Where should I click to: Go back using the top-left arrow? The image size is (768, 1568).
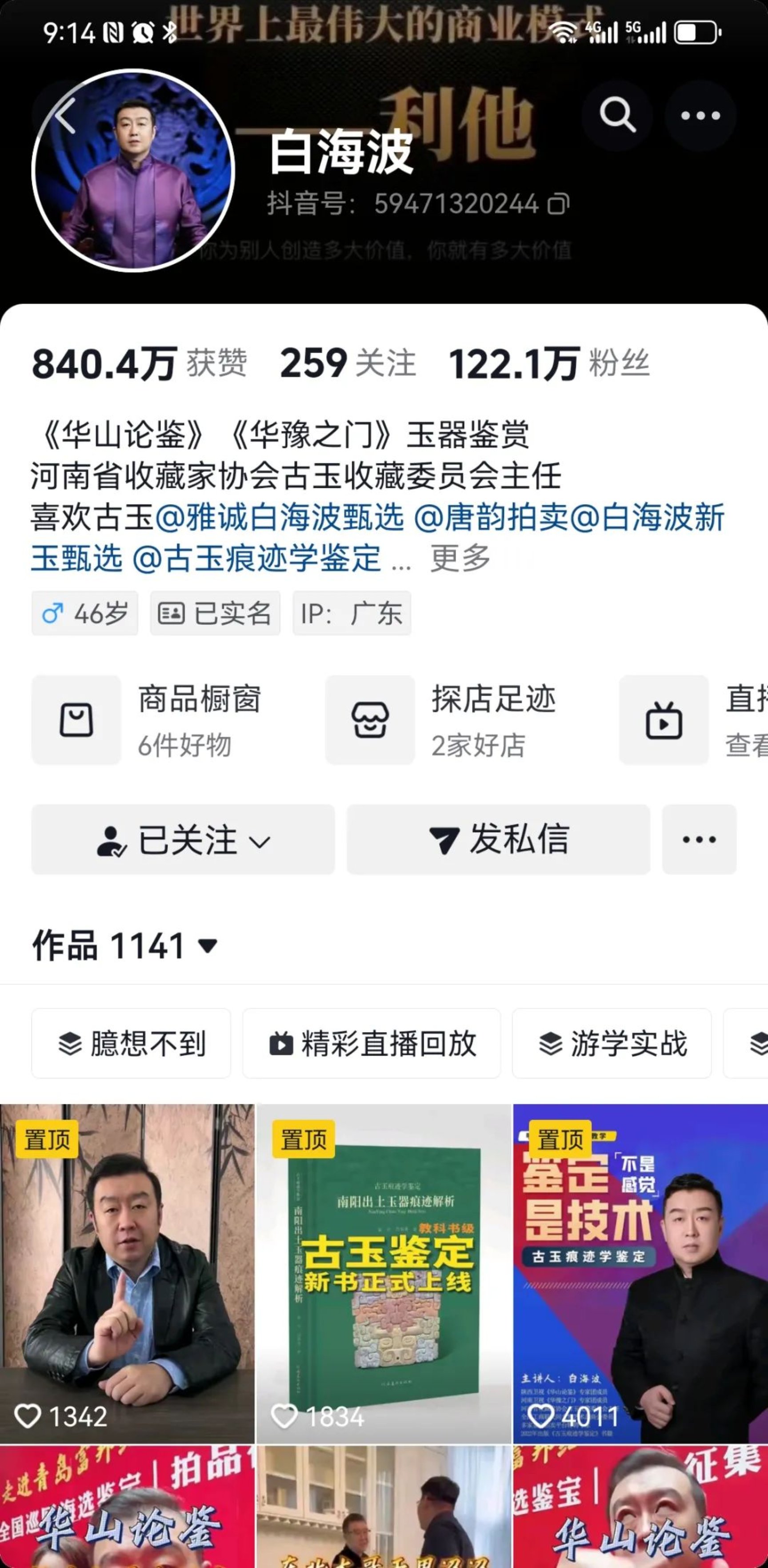tap(65, 116)
